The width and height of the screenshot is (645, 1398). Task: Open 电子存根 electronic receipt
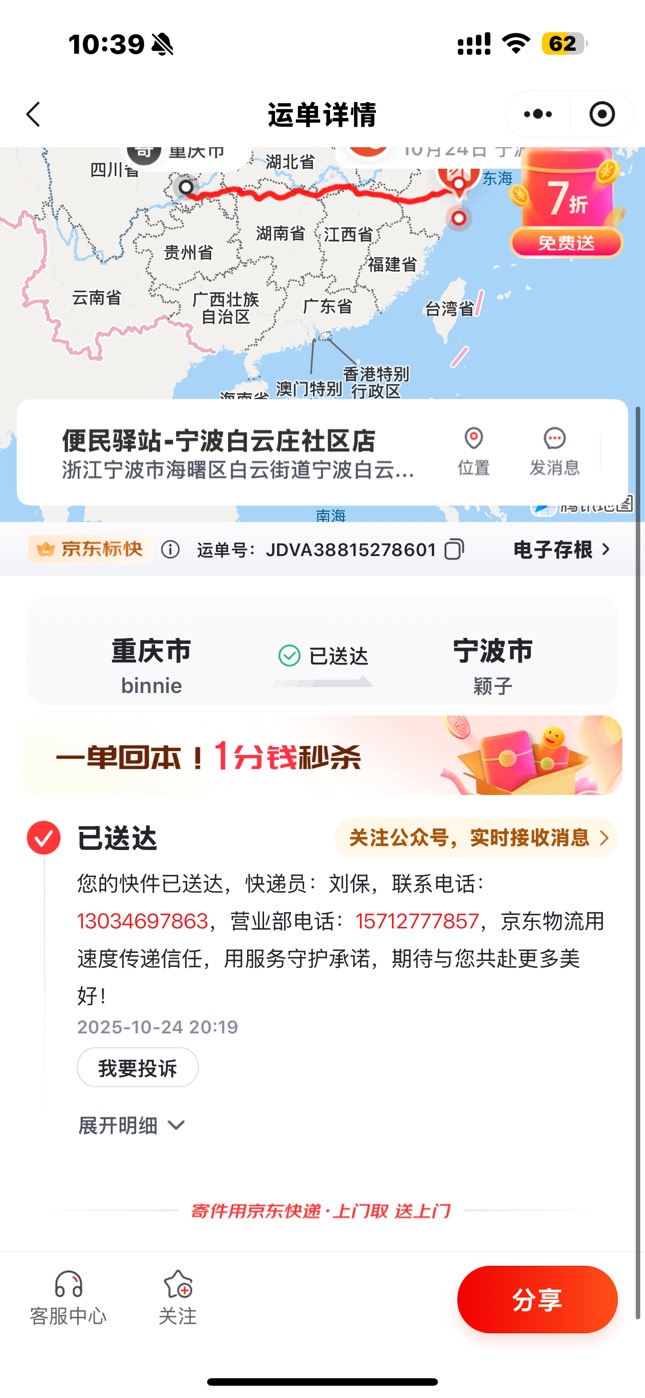(561, 549)
